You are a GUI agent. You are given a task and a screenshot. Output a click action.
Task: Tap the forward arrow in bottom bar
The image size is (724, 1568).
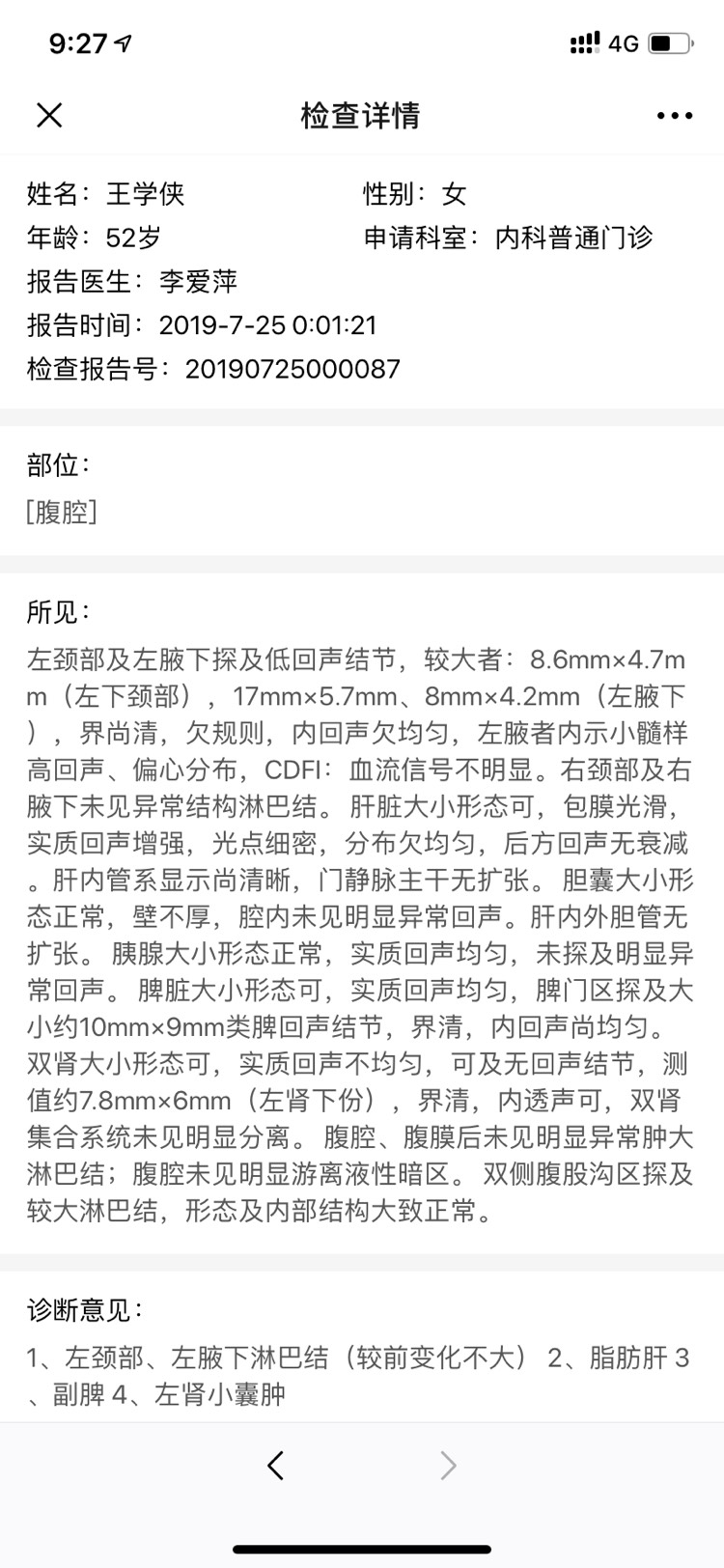coord(448,1466)
